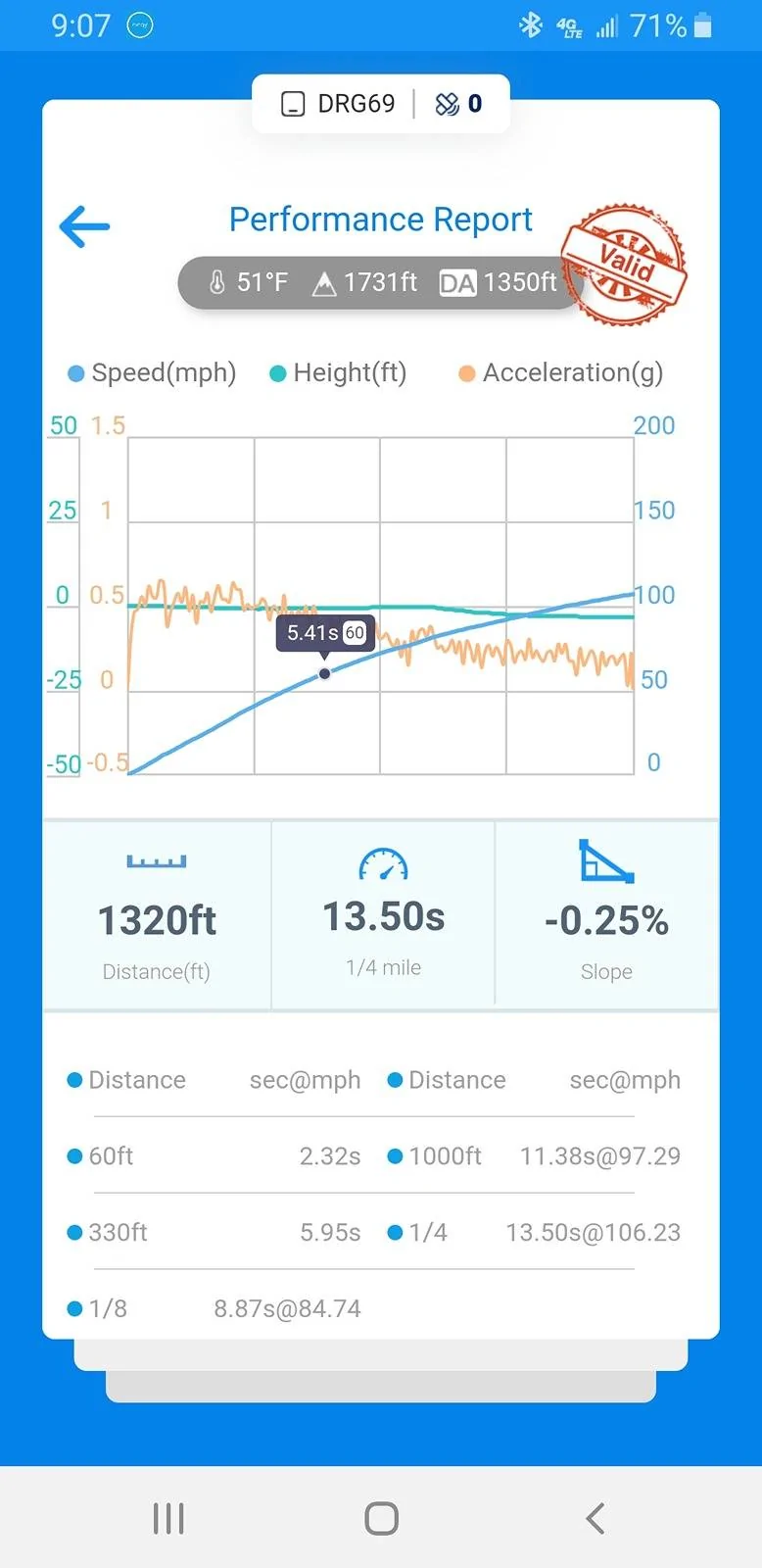
Task: Open the system recent apps button
Action: click(x=168, y=1518)
